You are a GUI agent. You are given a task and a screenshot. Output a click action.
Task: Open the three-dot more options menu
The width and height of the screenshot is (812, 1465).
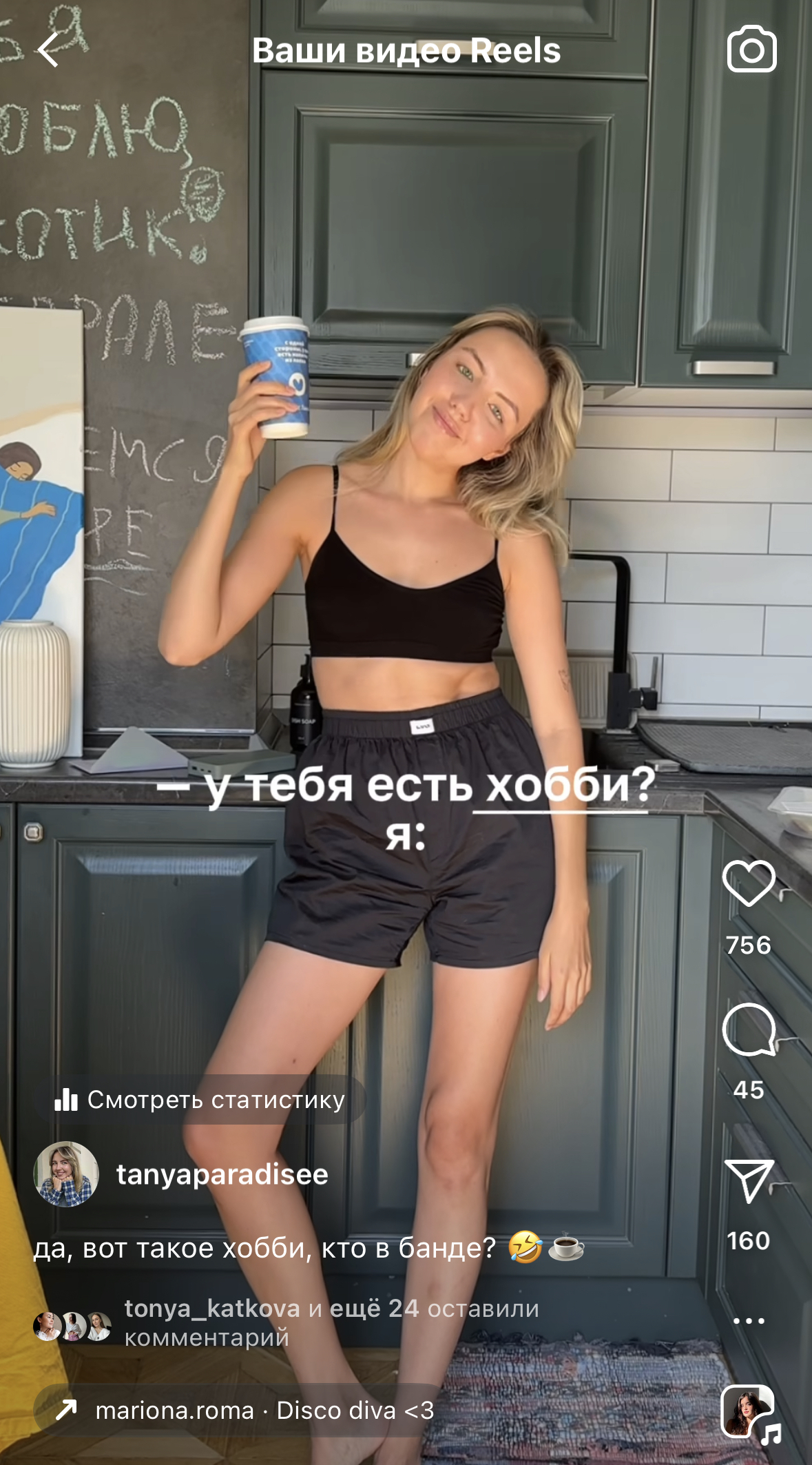click(x=749, y=1321)
